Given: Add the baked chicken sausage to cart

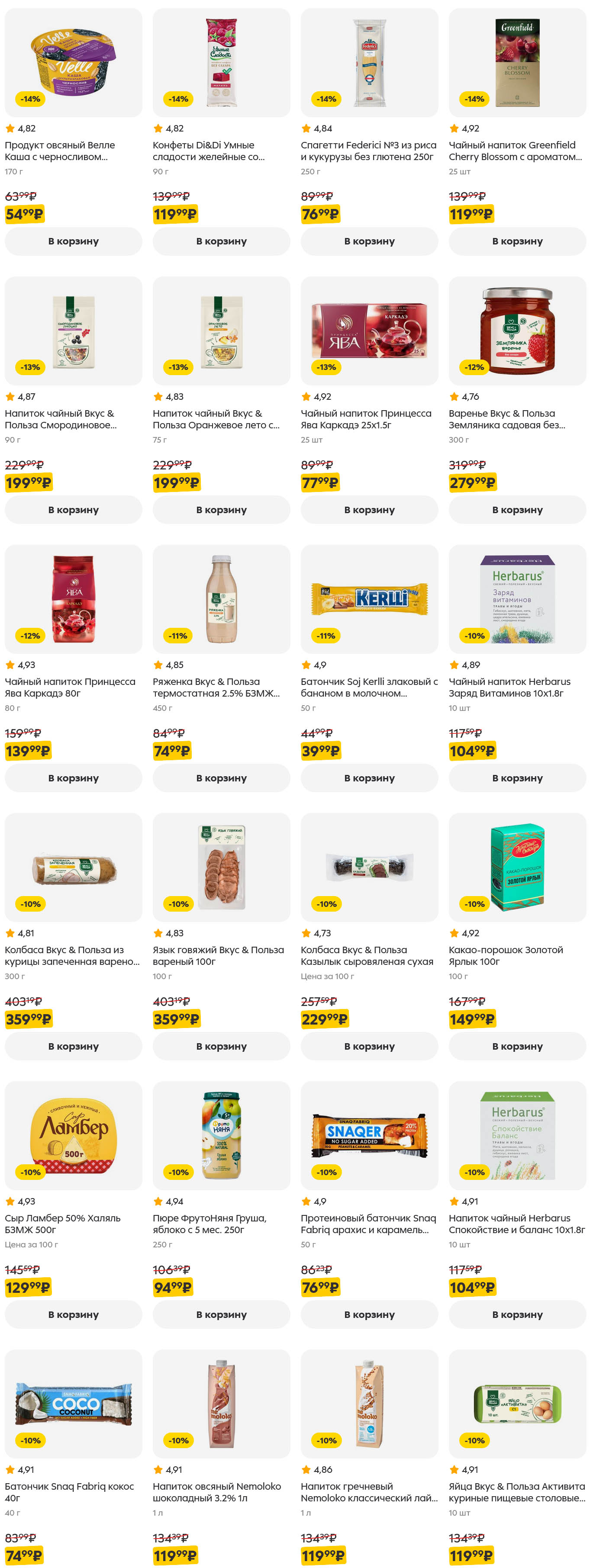Looking at the screenshot, I should coord(73,1046).
